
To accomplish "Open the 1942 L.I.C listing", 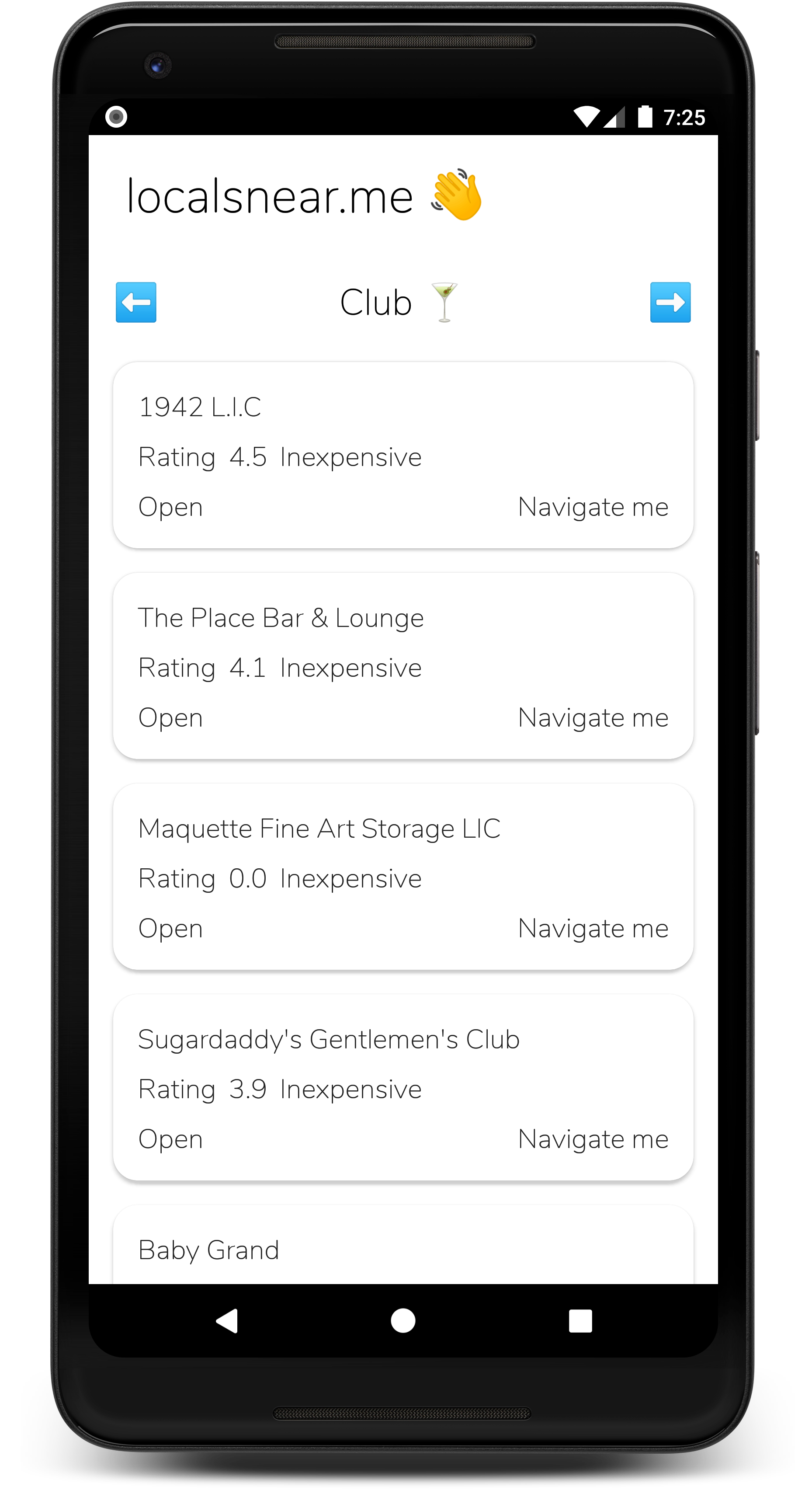I will [x=201, y=407].
